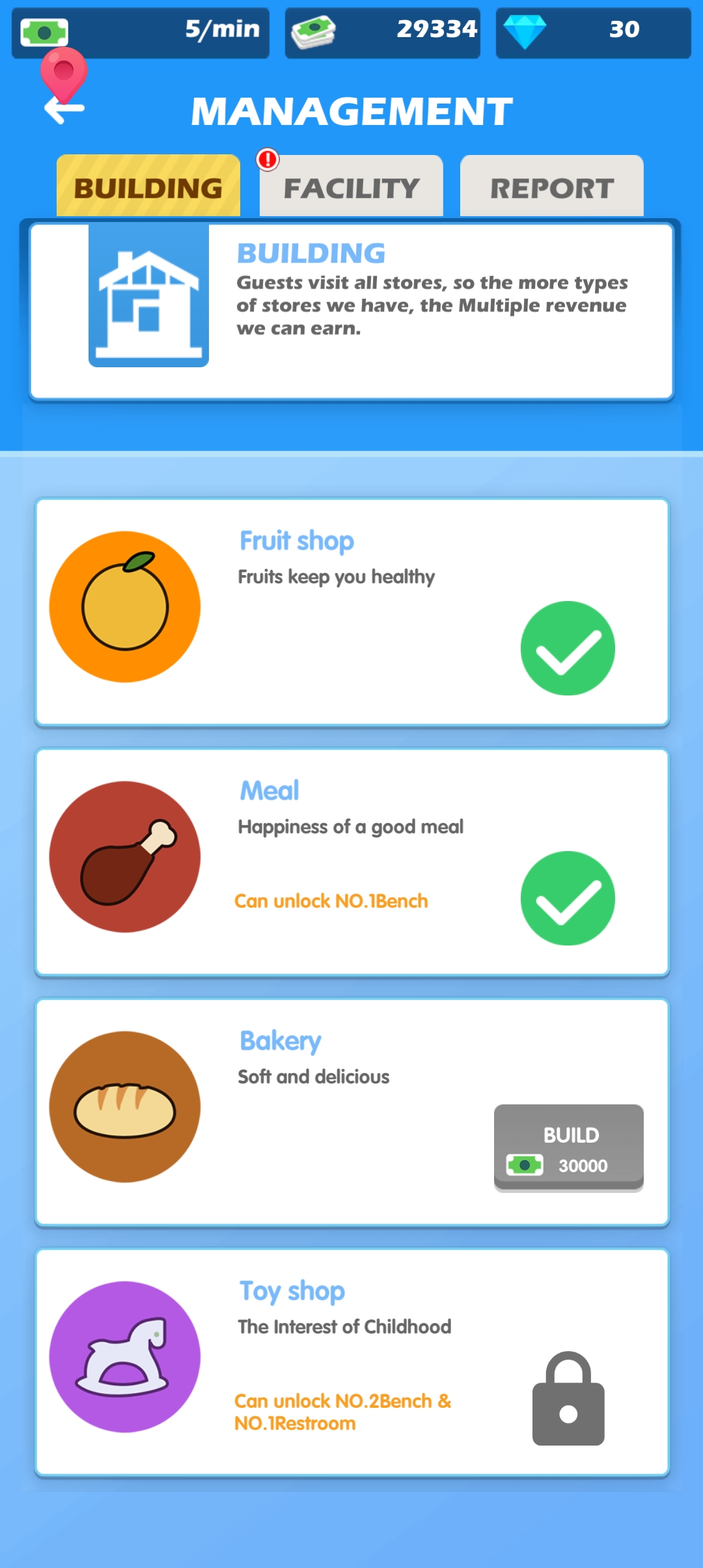Select the Building tab

tap(148, 188)
